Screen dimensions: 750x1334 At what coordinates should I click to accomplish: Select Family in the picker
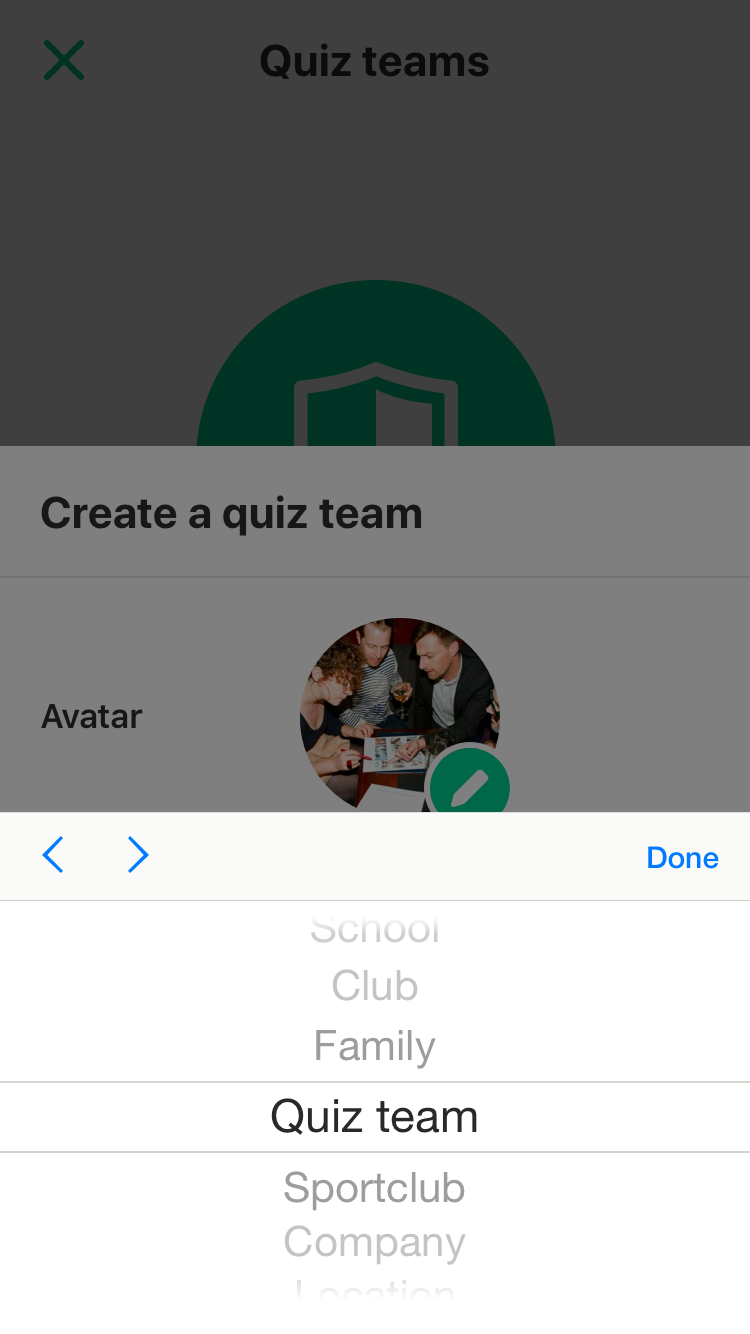pos(375,1046)
